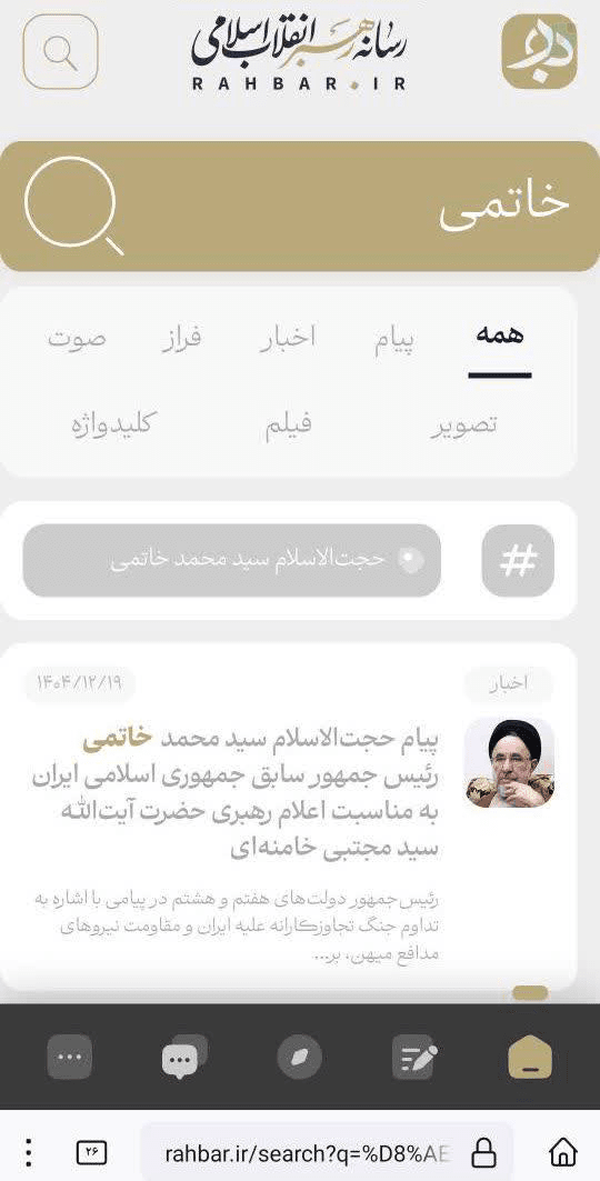Open the search icon in the top header

(60, 52)
